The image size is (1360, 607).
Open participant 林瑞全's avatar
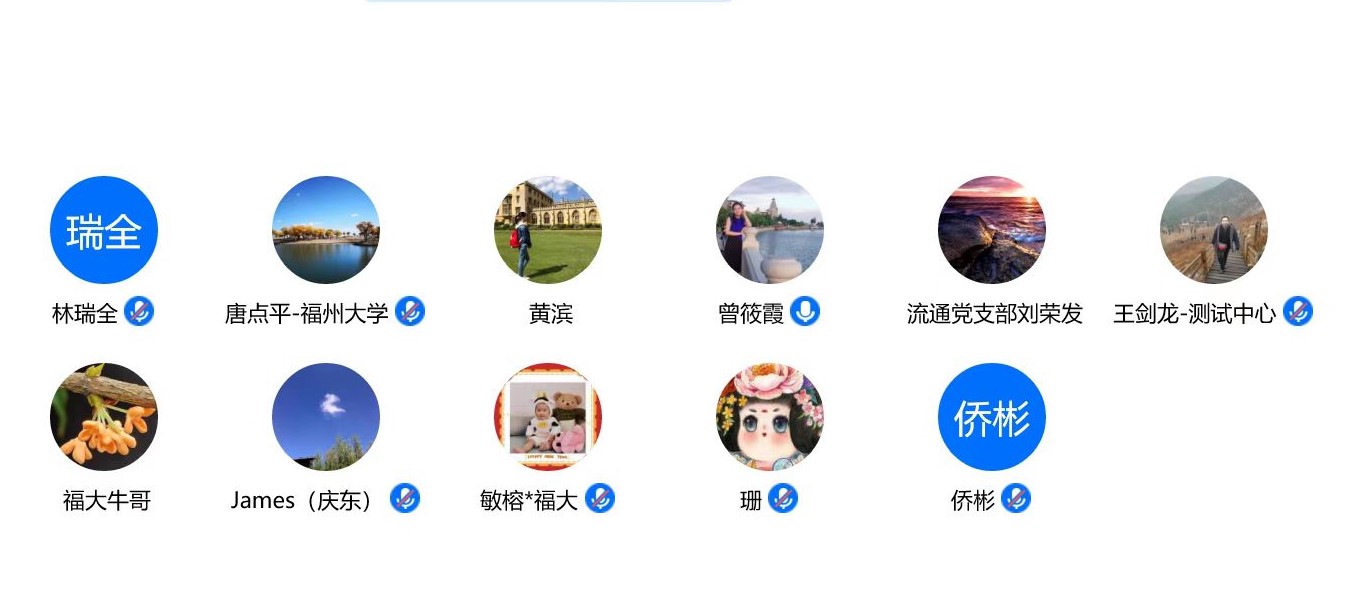[104, 230]
